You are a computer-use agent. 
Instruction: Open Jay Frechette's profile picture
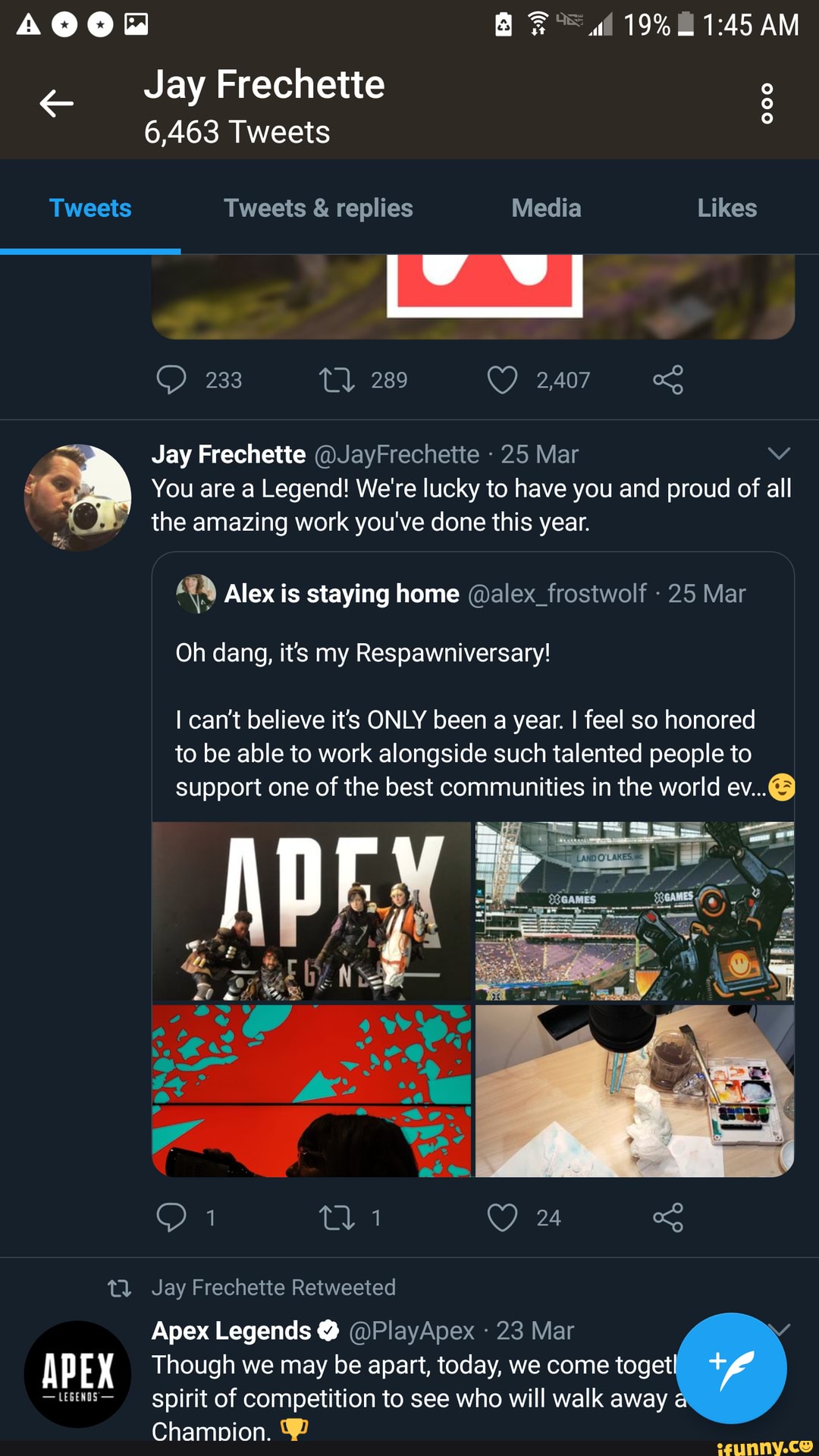coord(76,499)
